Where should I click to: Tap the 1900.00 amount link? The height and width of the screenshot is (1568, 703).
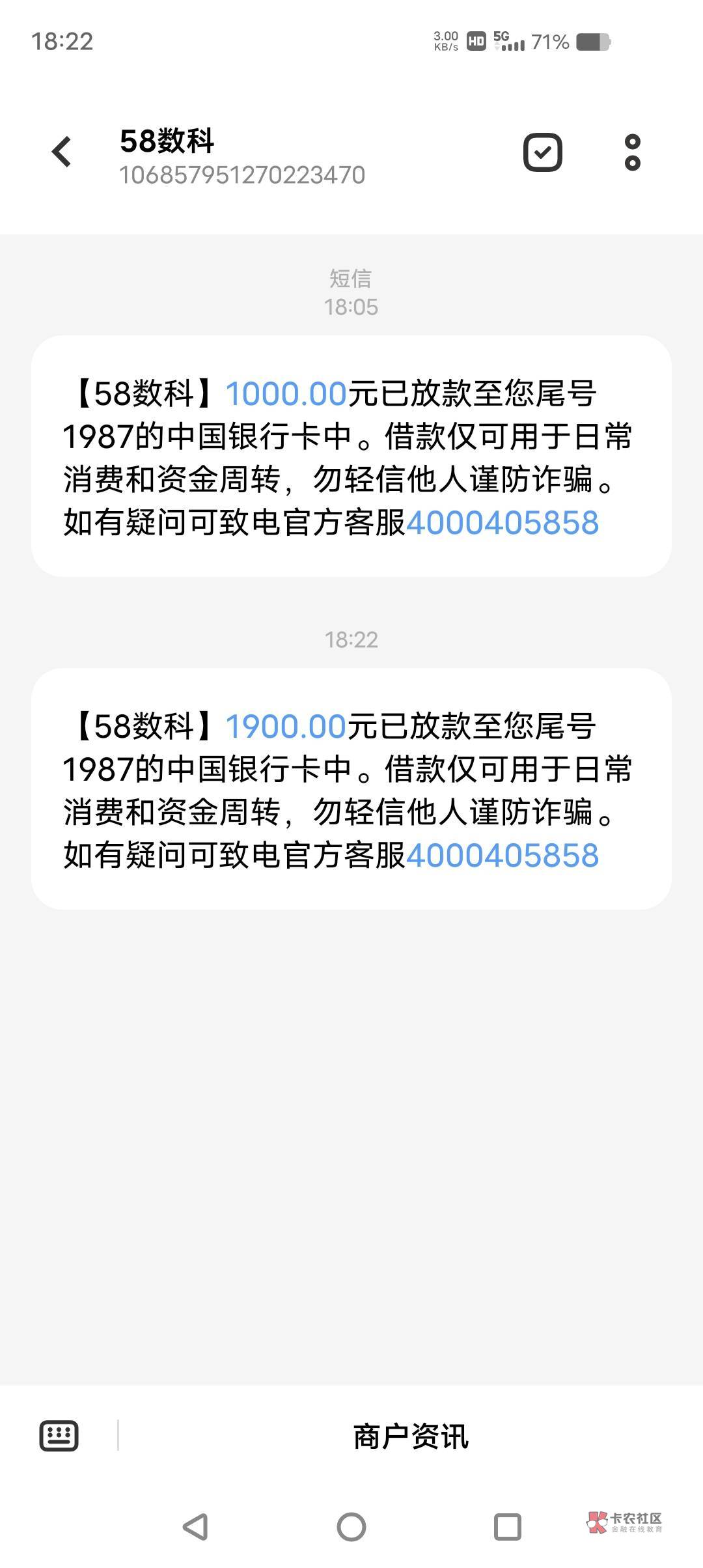pos(286,727)
